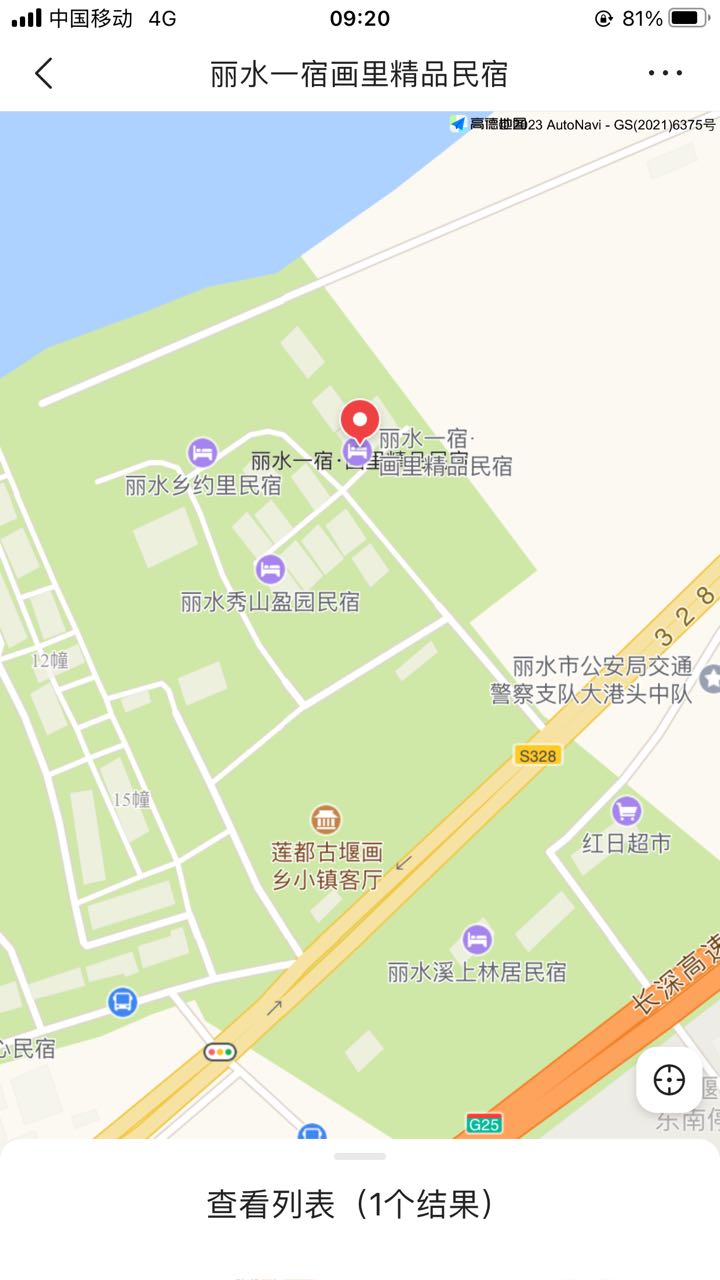Select the 丽水溪上林居民宿 marker
The image size is (720, 1280).
[478, 939]
